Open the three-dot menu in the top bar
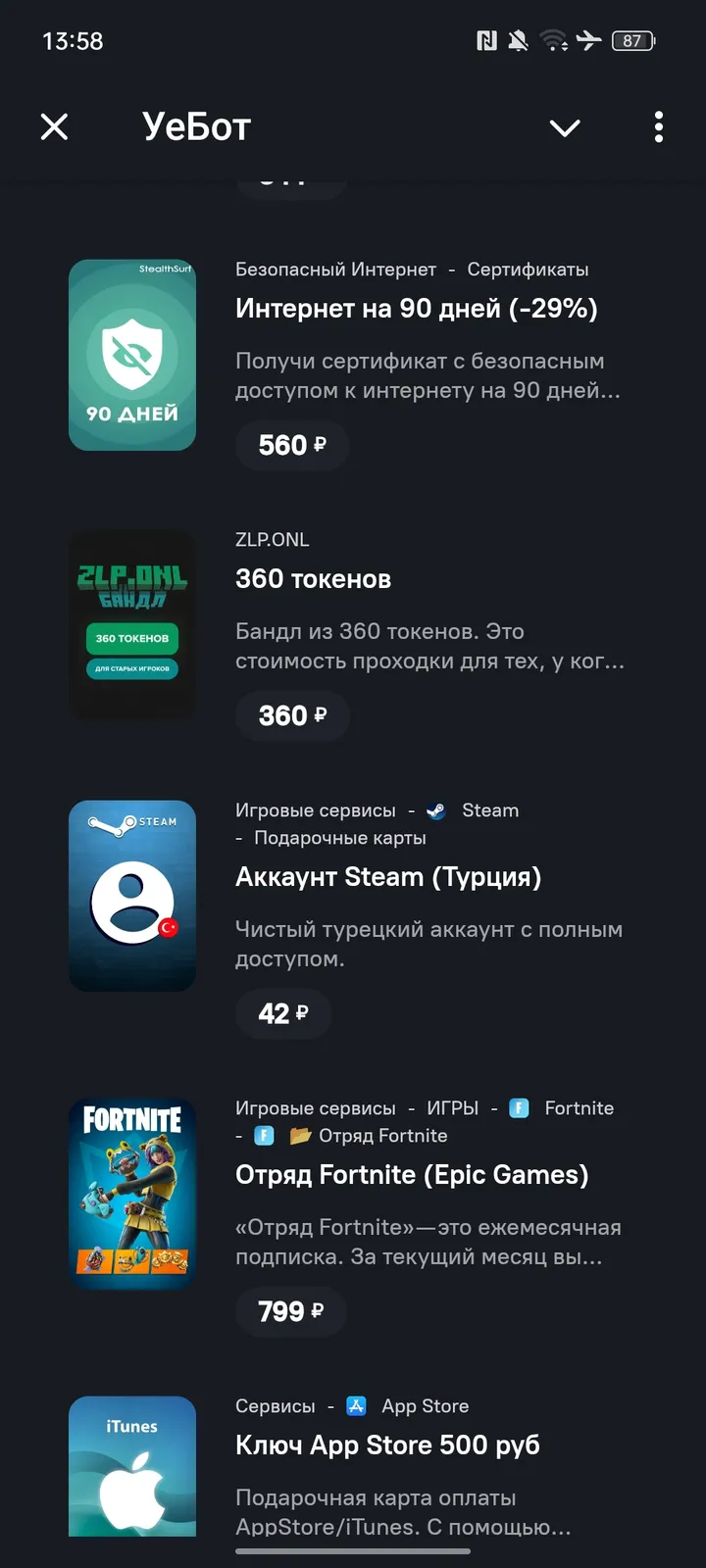 658,127
